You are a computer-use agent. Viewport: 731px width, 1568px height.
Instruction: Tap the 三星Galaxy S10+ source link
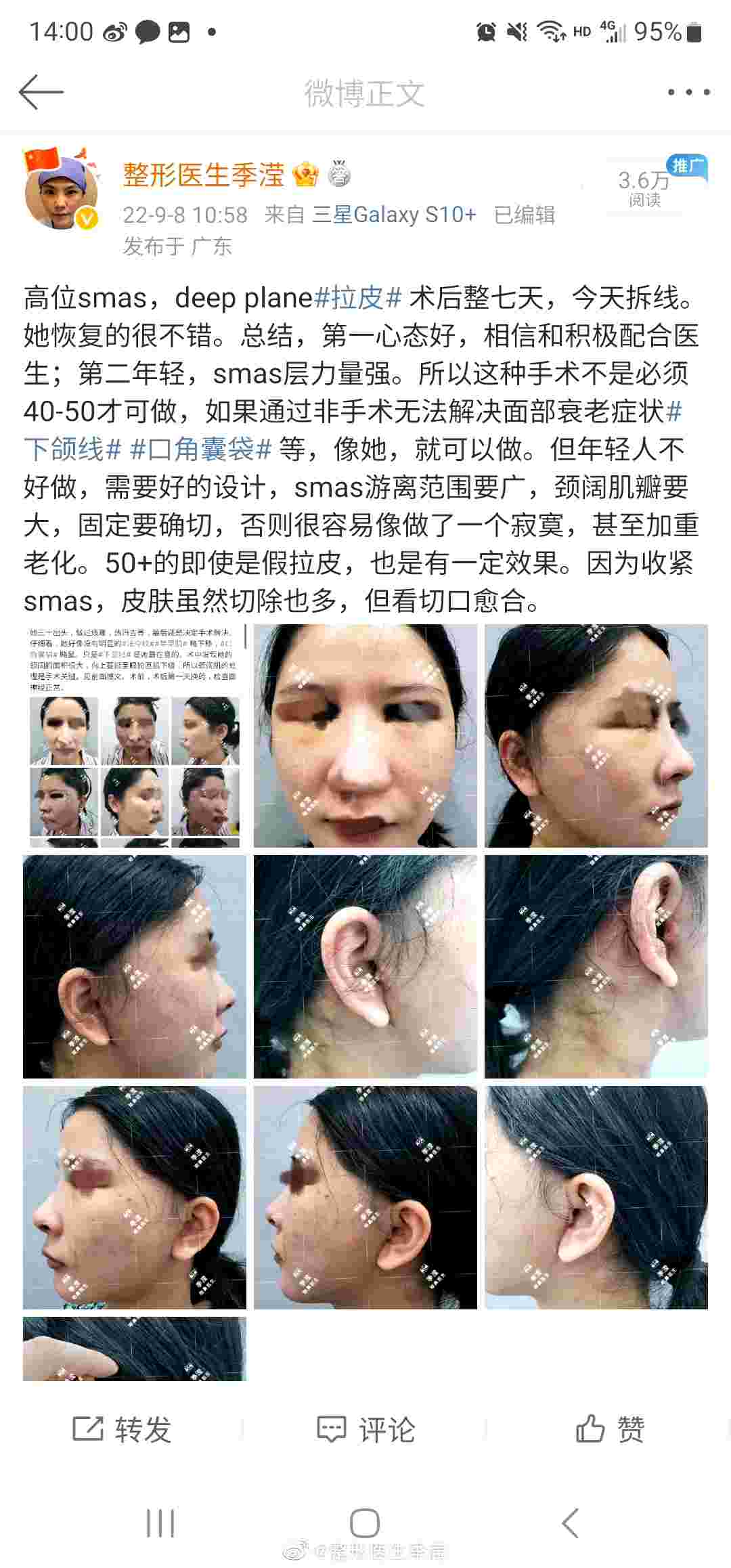pyautogui.click(x=394, y=215)
